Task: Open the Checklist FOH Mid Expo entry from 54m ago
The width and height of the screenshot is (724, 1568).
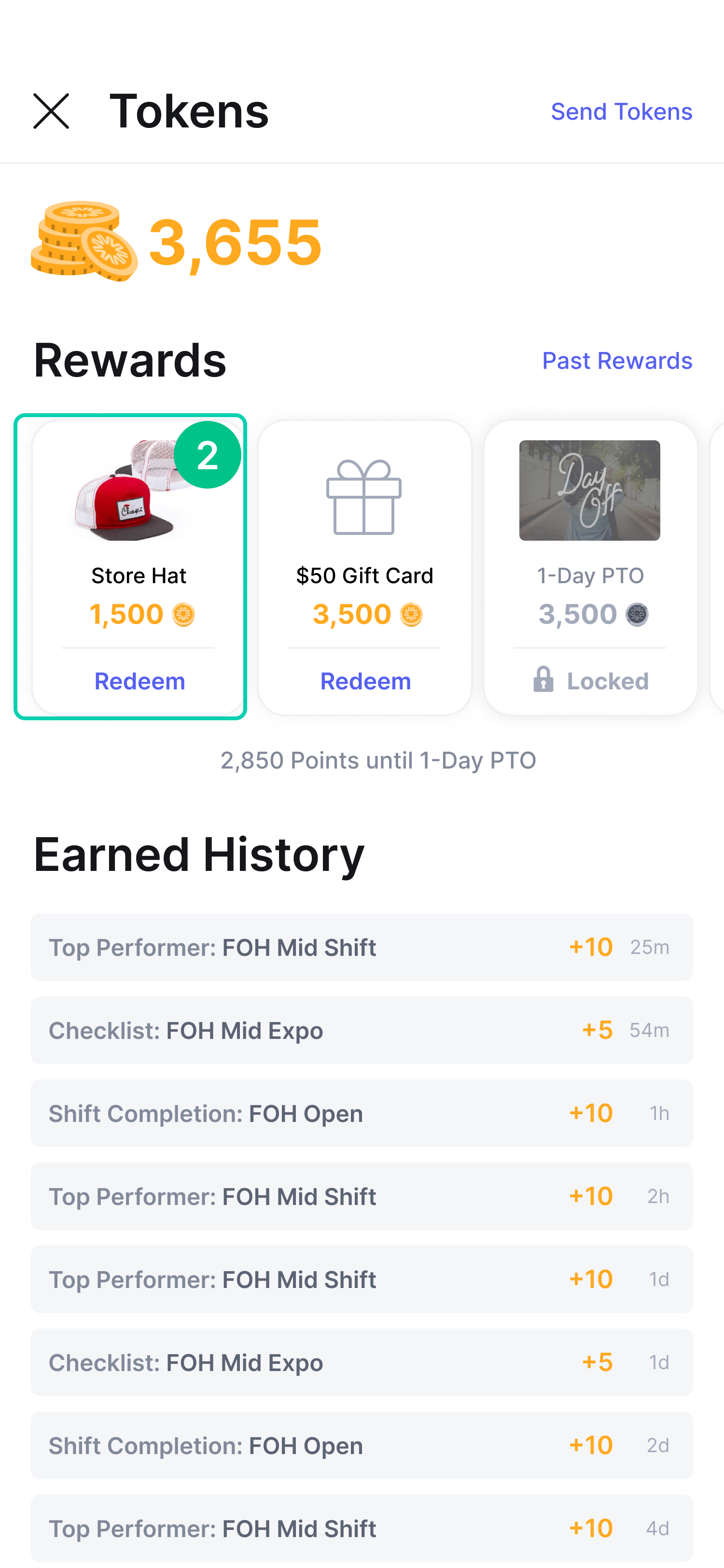Action: [362, 1030]
